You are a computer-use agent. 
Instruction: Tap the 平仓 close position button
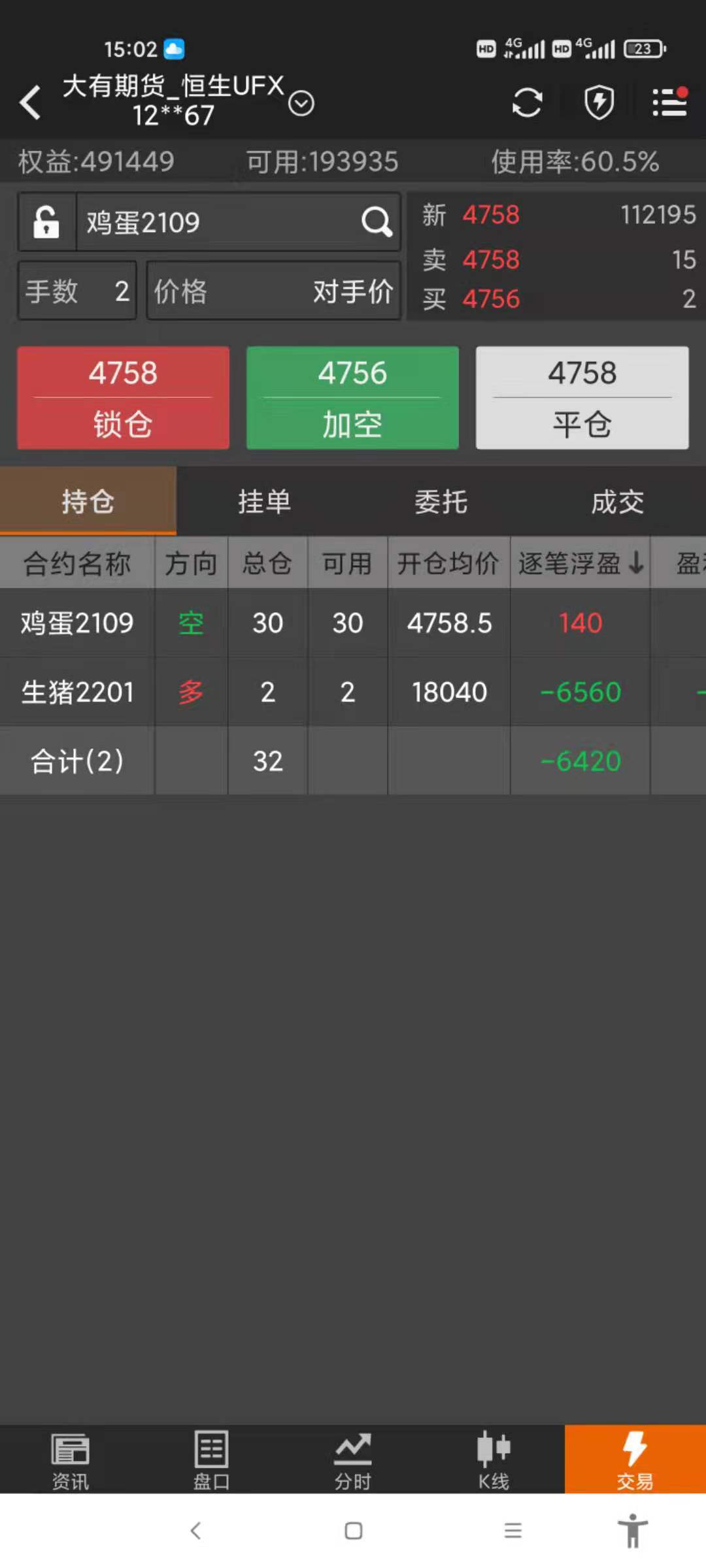[582, 398]
